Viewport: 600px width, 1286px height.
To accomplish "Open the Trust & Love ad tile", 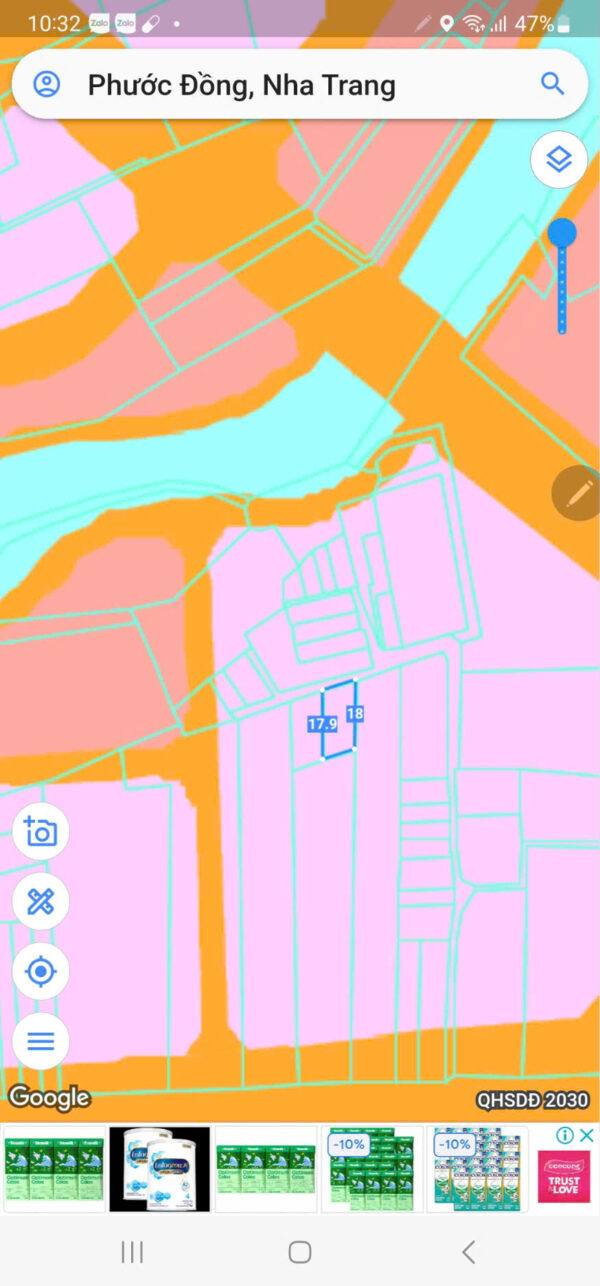I will (564, 1176).
